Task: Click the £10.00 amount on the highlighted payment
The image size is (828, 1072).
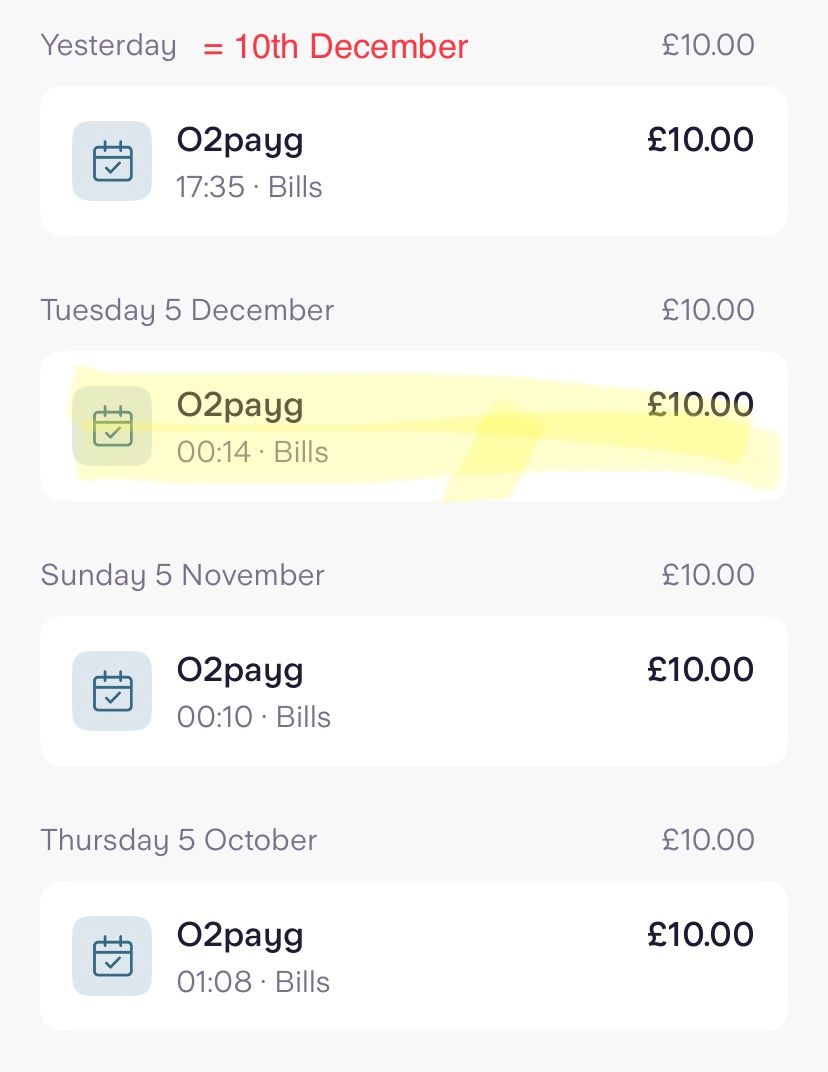Action: point(703,404)
